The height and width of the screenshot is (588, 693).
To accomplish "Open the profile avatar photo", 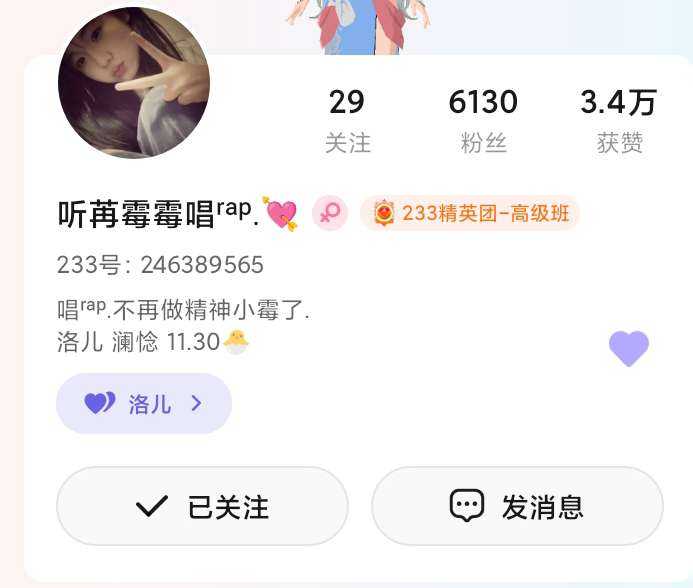I will (x=134, y=83).
